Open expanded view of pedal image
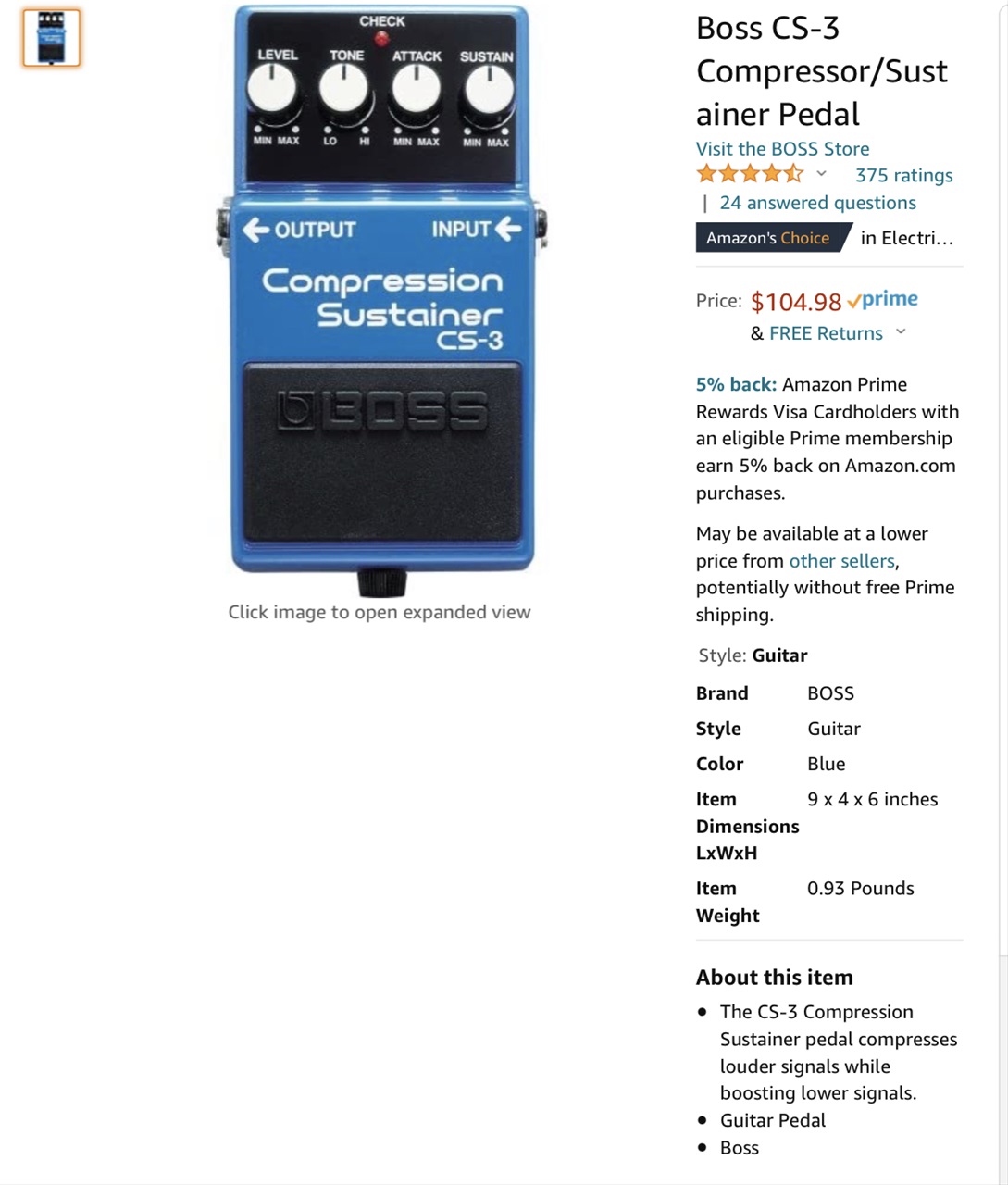Viewport: 1008px width, 1185px height. coord(381,296)
